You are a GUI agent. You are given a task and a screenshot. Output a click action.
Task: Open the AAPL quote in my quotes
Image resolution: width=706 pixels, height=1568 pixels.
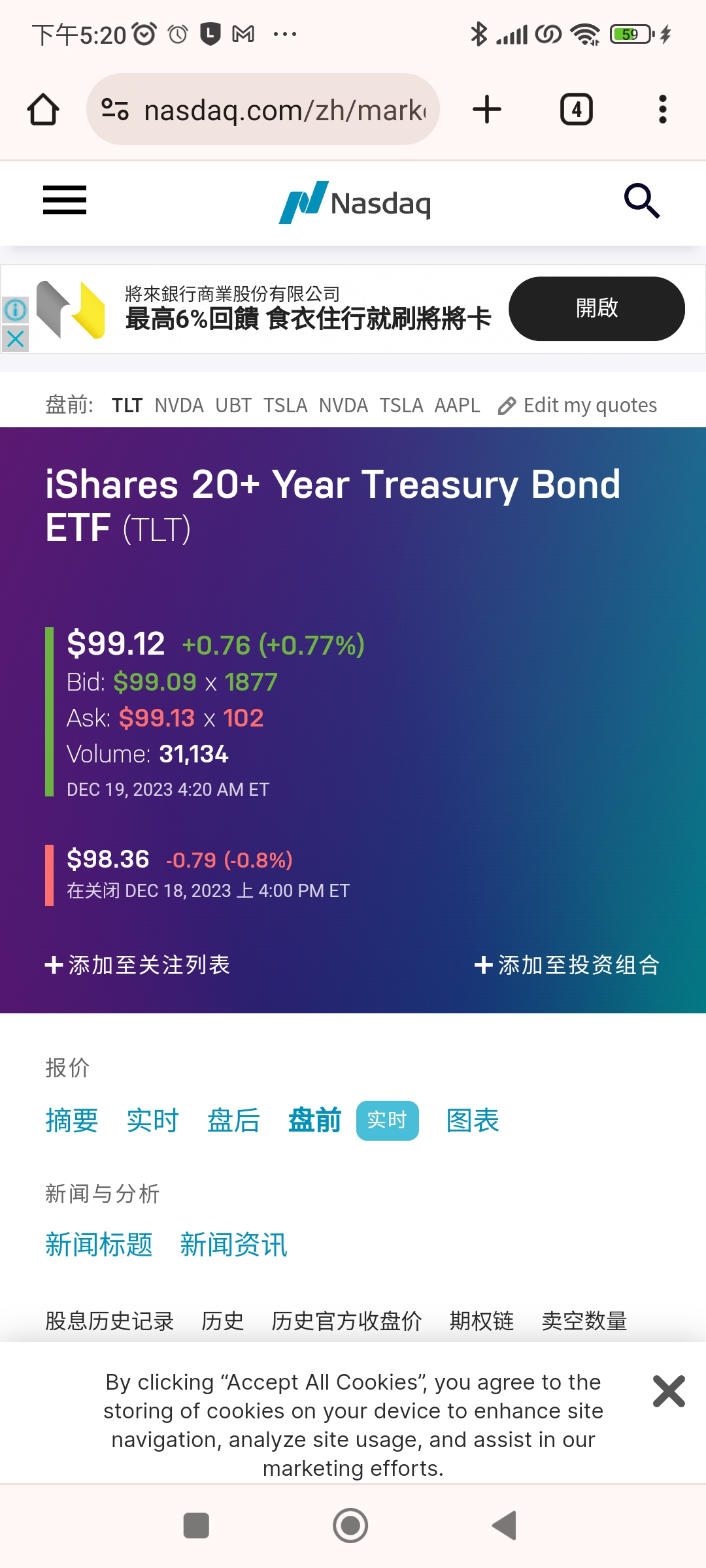(457, 405)
